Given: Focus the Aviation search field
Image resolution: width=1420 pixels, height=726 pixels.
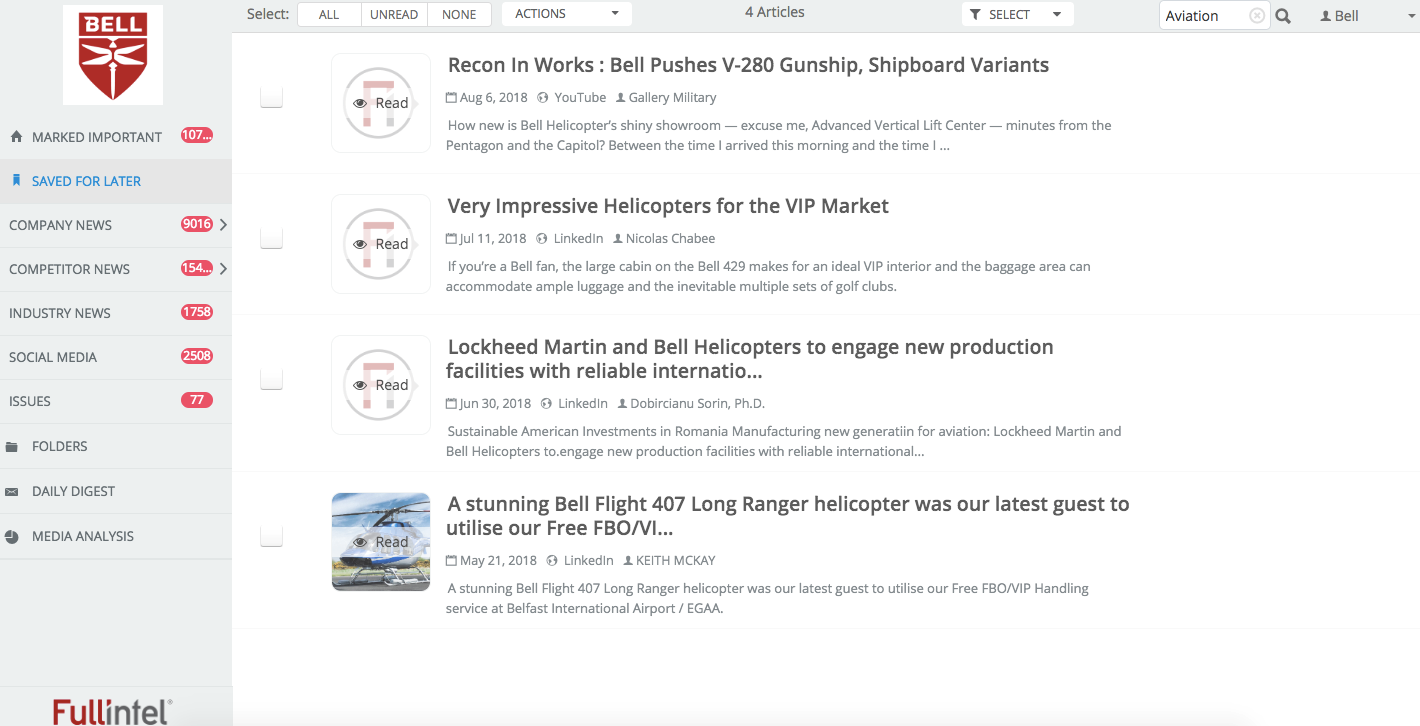Looking at the screenshot, I should (1205, 16).
